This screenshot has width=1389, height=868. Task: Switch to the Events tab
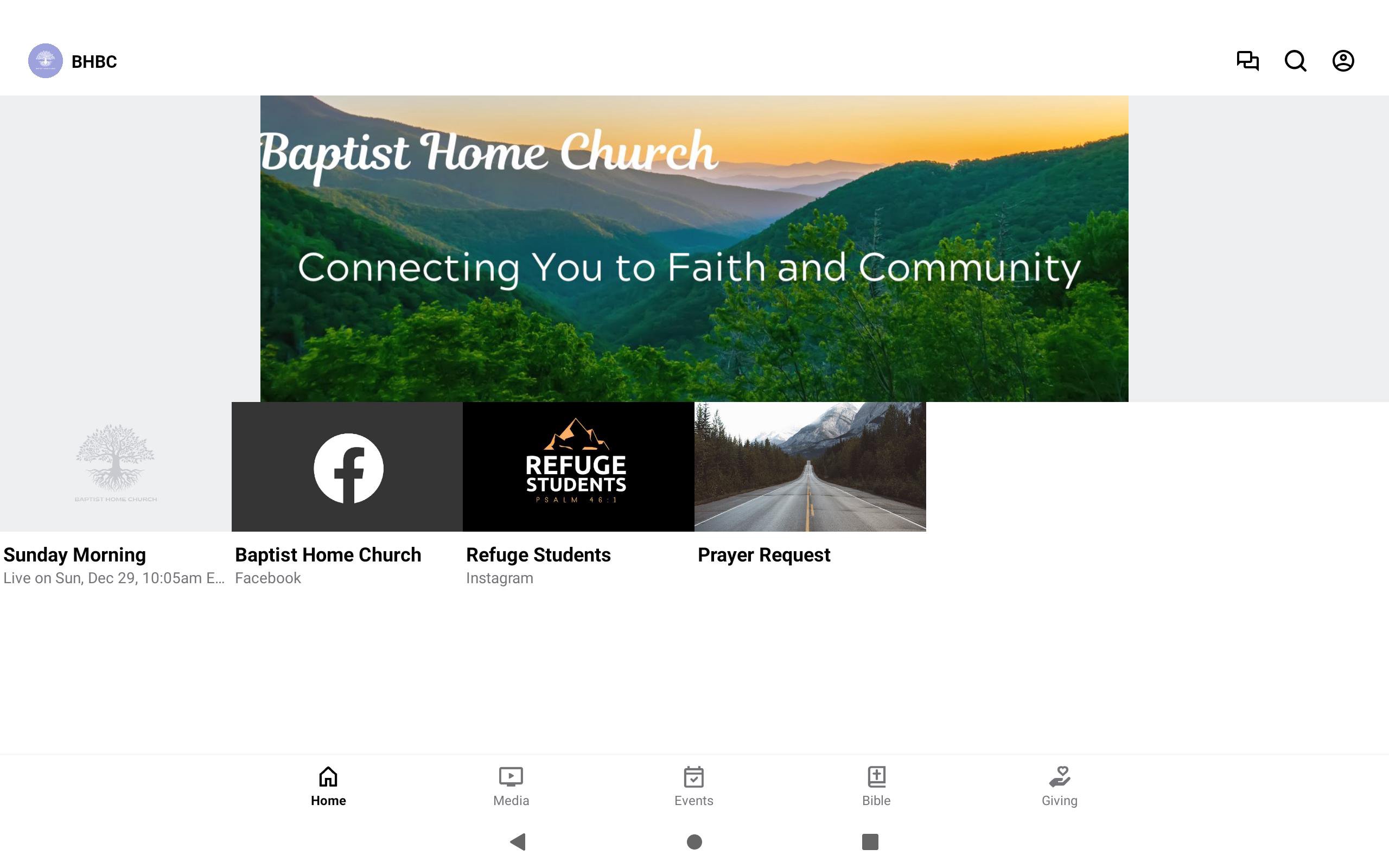coord(693,786)
